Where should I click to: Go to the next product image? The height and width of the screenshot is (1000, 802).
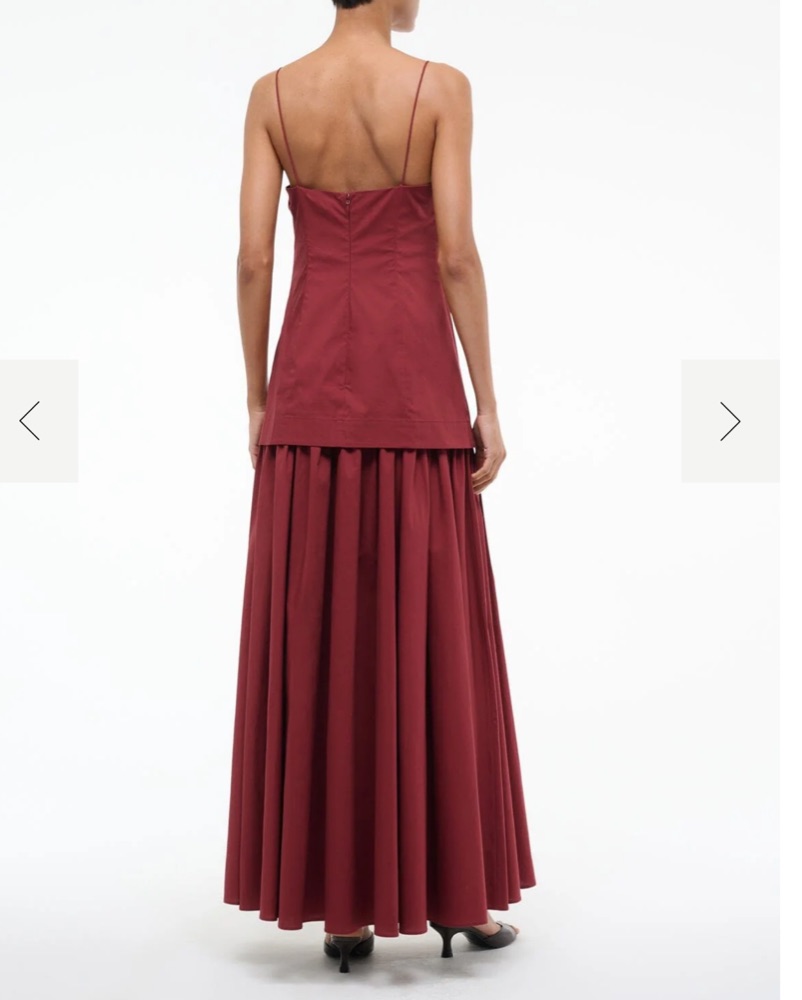click(x=730, y=421)
